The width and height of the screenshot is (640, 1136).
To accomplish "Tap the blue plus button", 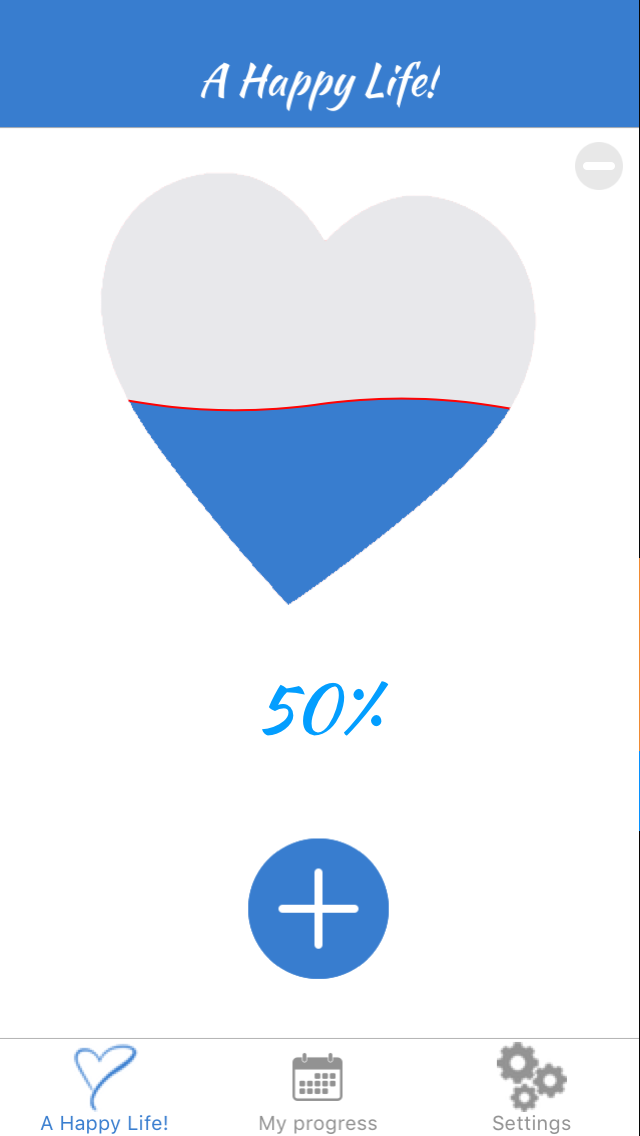I will coord(318,909).
